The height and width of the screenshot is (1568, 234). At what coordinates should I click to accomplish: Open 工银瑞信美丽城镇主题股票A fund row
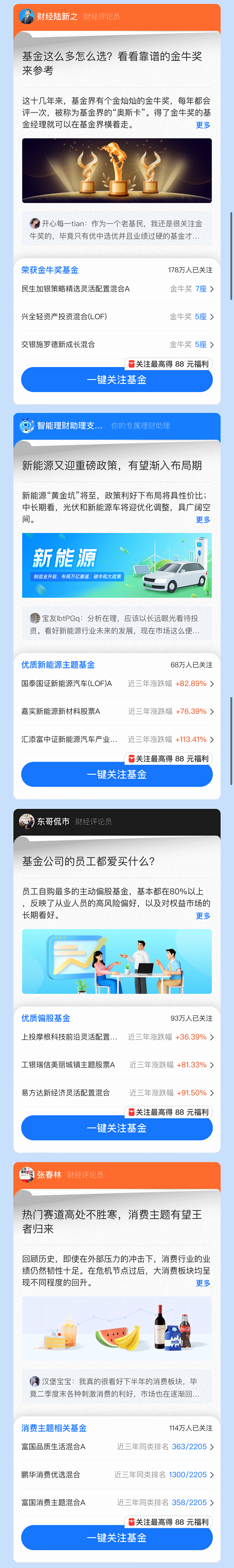point(117,1065)
